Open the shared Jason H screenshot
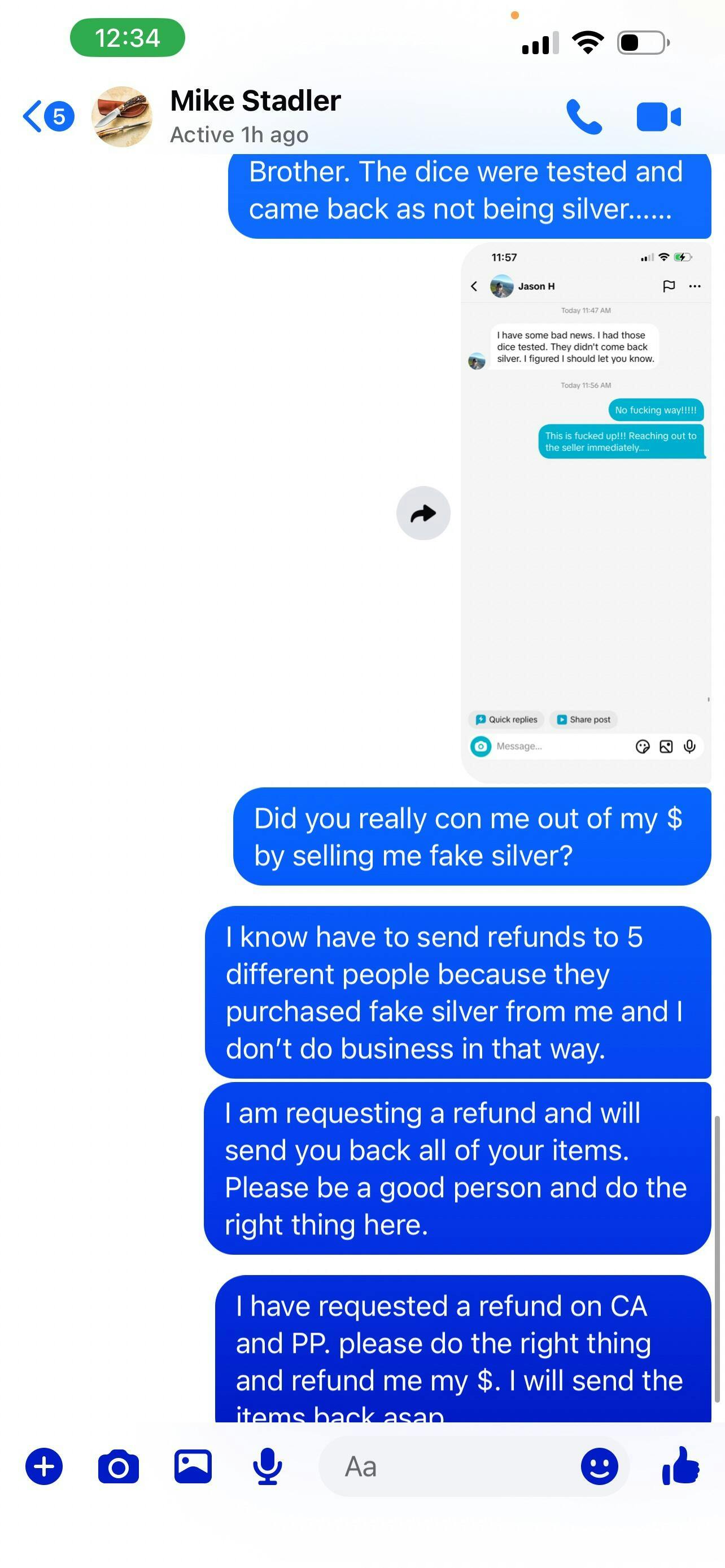 (586, 513)
